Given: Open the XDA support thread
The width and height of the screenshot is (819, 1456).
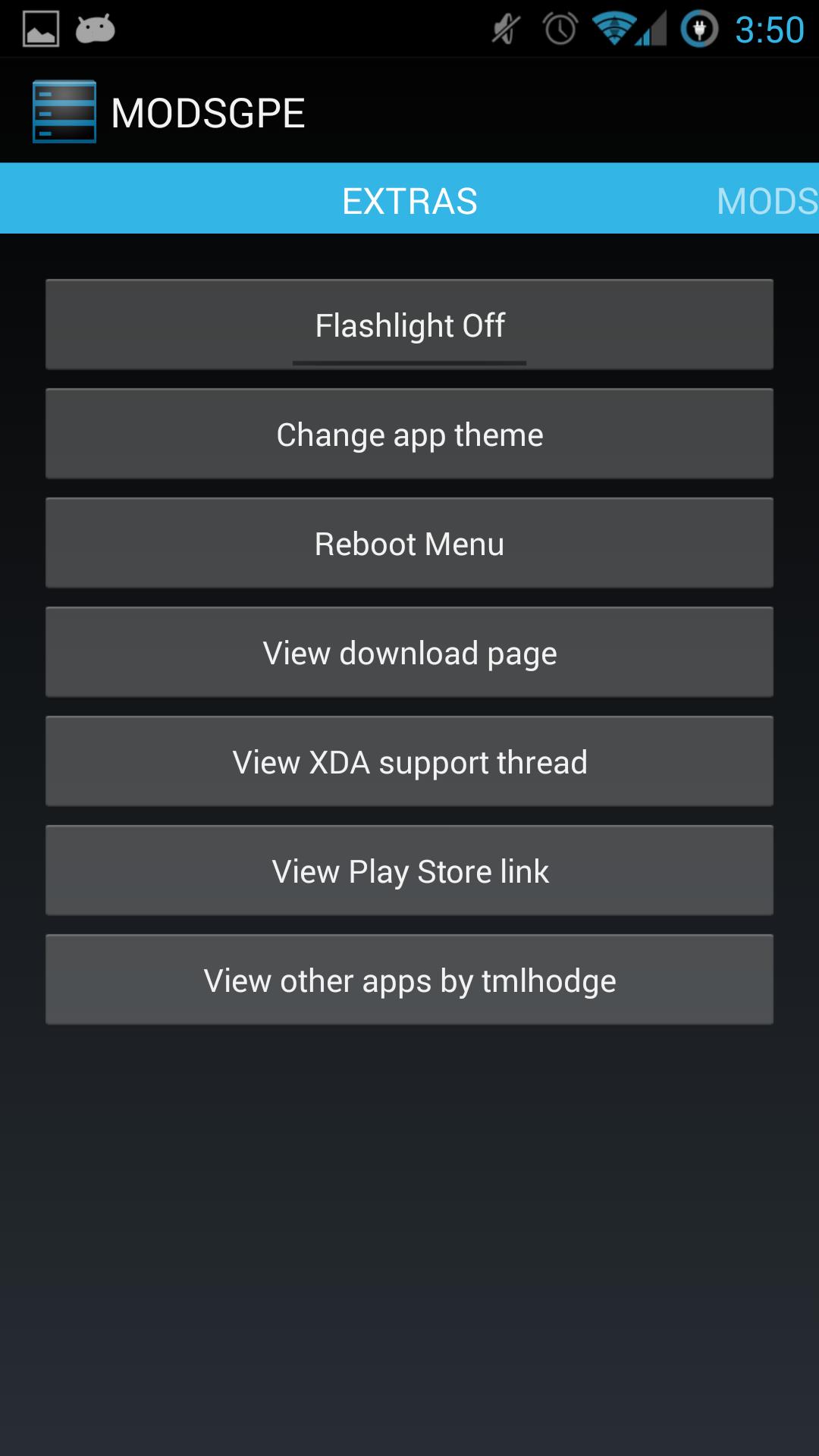Looking at the screenshot, I should point(409,761).
